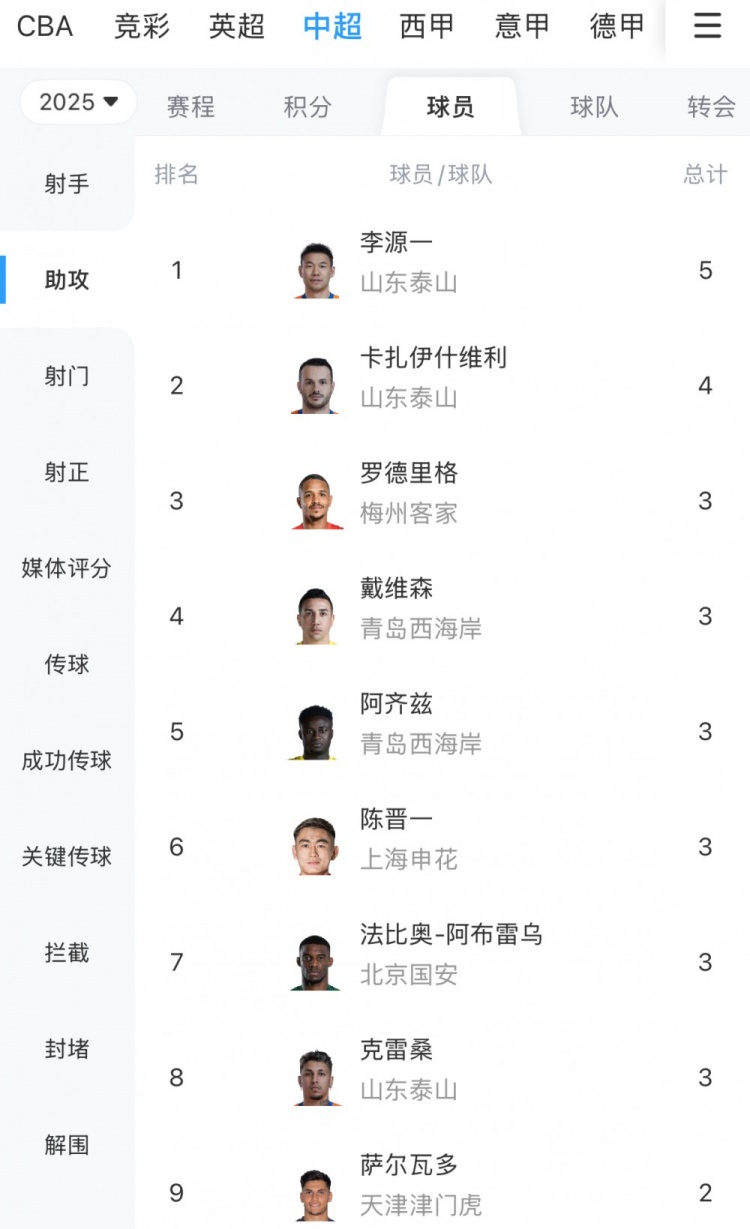The height and width of the screenshot is (1229, 750).
Task: Open the hamburger menu
Action: 707,27
